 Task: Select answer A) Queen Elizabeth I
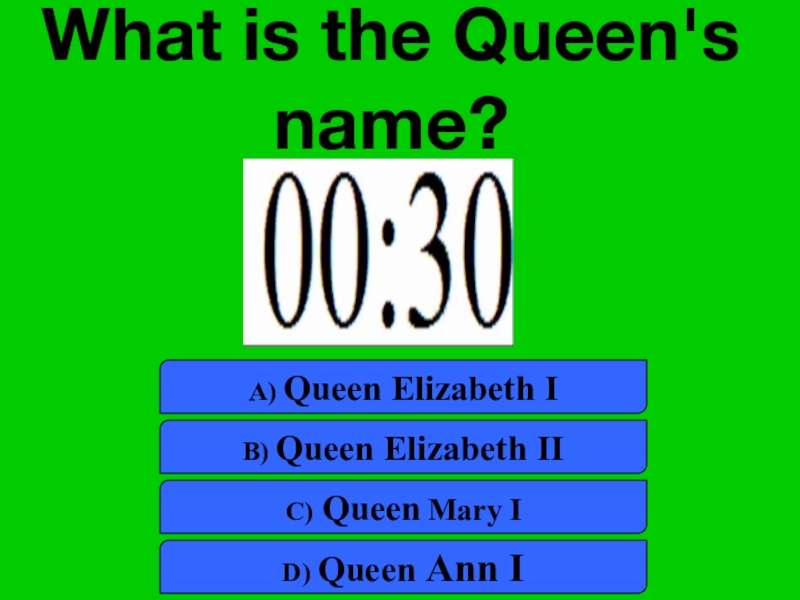click(x=403, y=387)
